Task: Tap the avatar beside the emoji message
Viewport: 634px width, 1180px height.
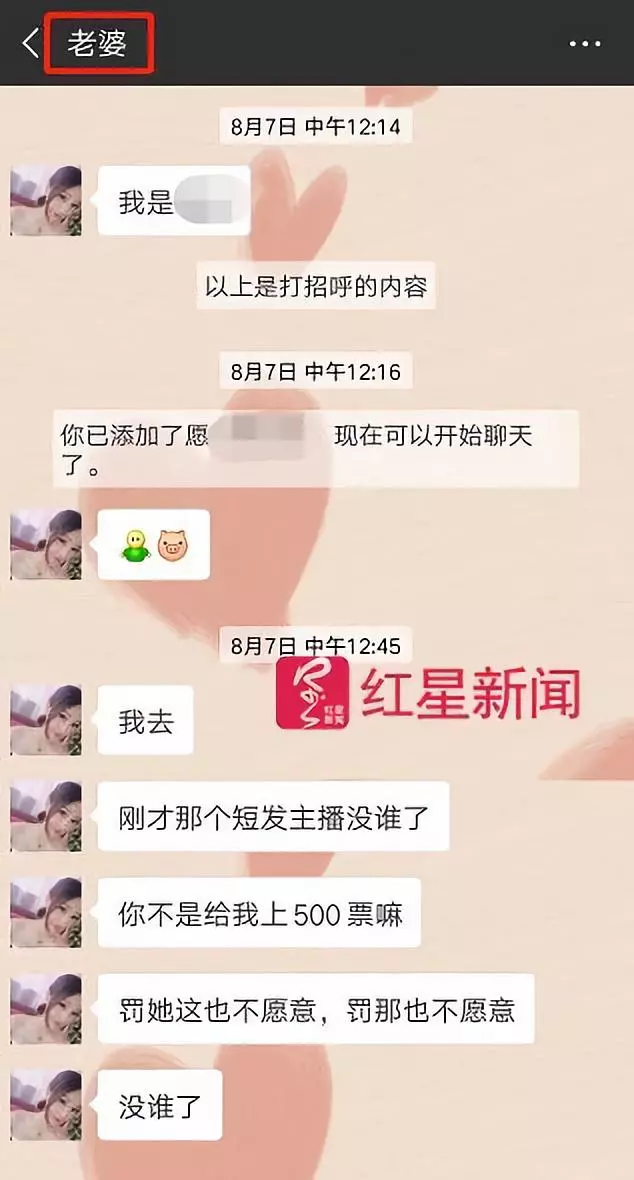Action: (46, 545)
